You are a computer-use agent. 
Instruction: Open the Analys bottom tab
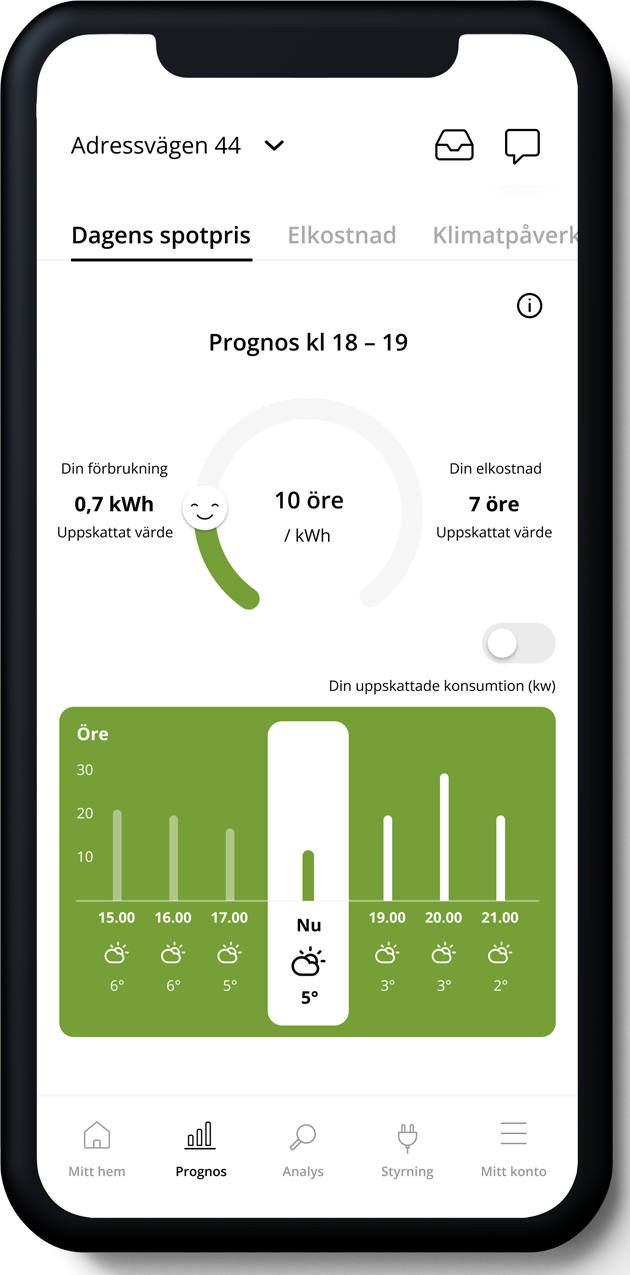303,1149
